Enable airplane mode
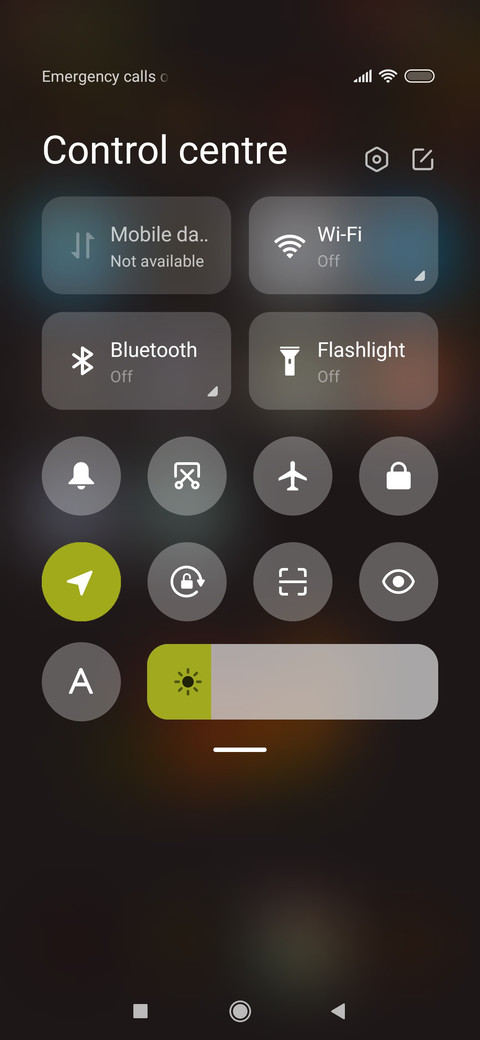Viewport: 480px width, 1040px height. pos(293,476)
